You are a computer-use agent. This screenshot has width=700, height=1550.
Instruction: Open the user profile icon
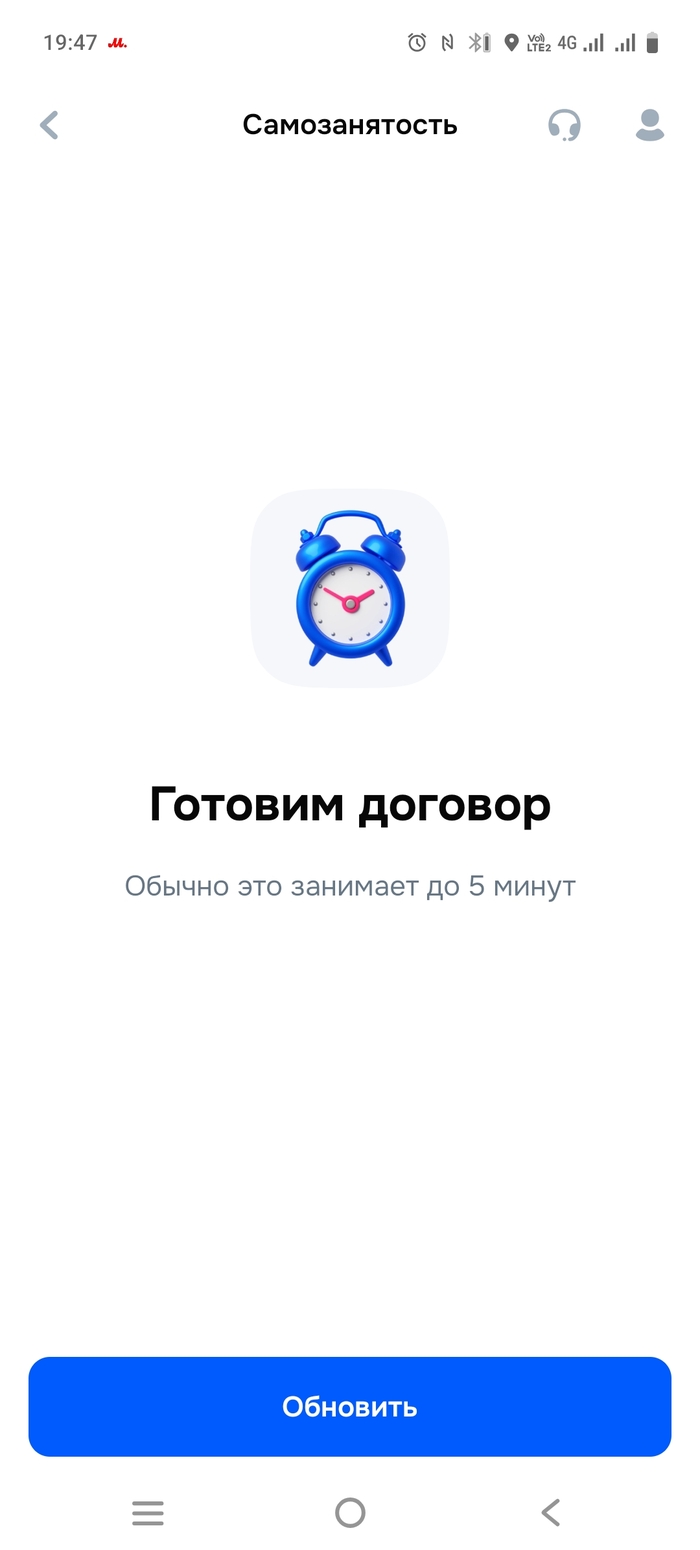tap(650, 125)
